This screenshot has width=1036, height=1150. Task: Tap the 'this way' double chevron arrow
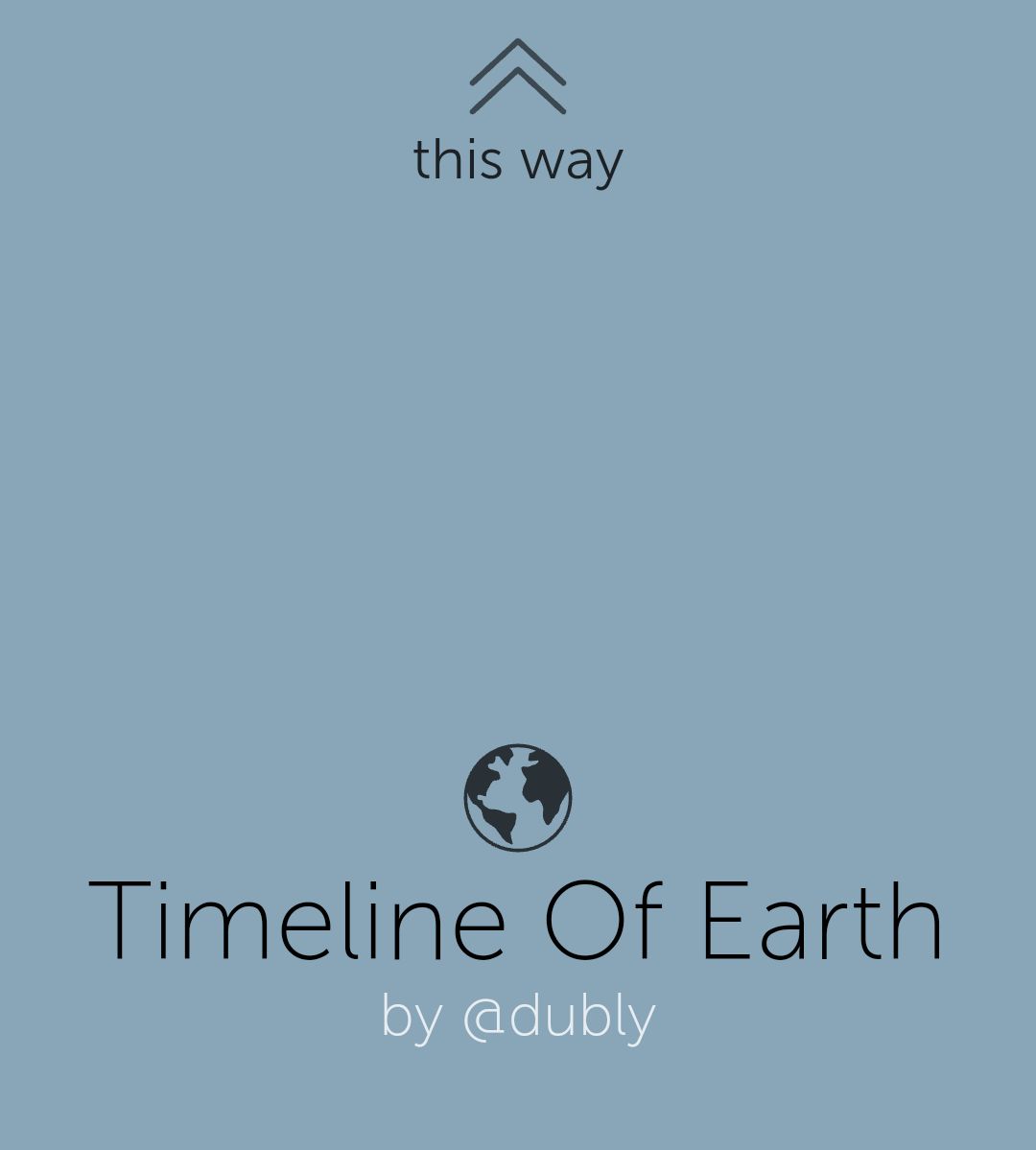point(518,77)
